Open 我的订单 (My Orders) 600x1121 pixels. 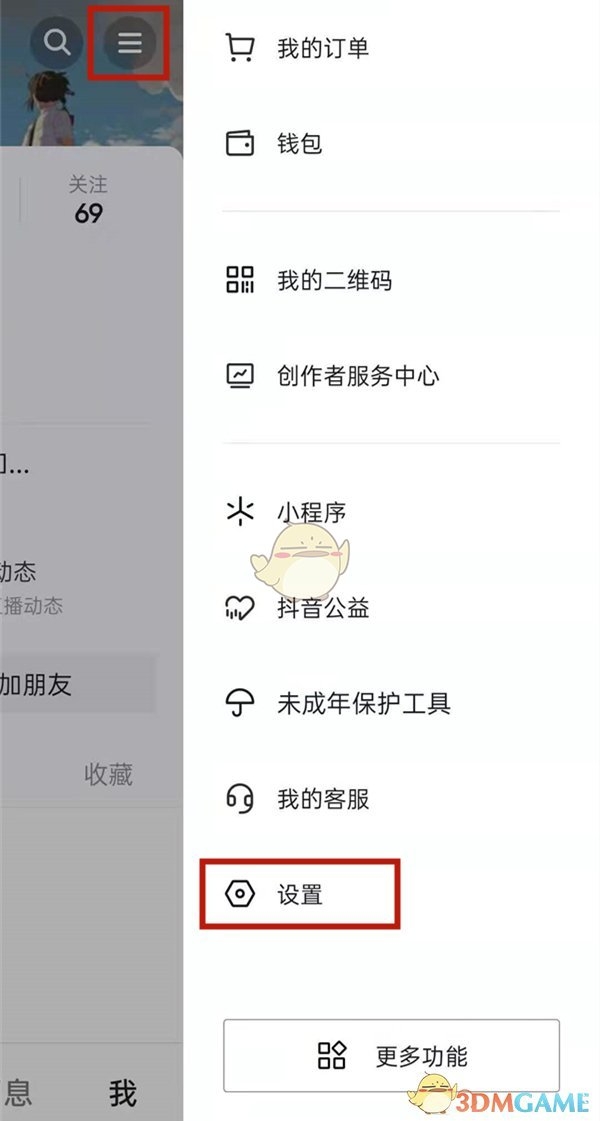click(322, 47)
